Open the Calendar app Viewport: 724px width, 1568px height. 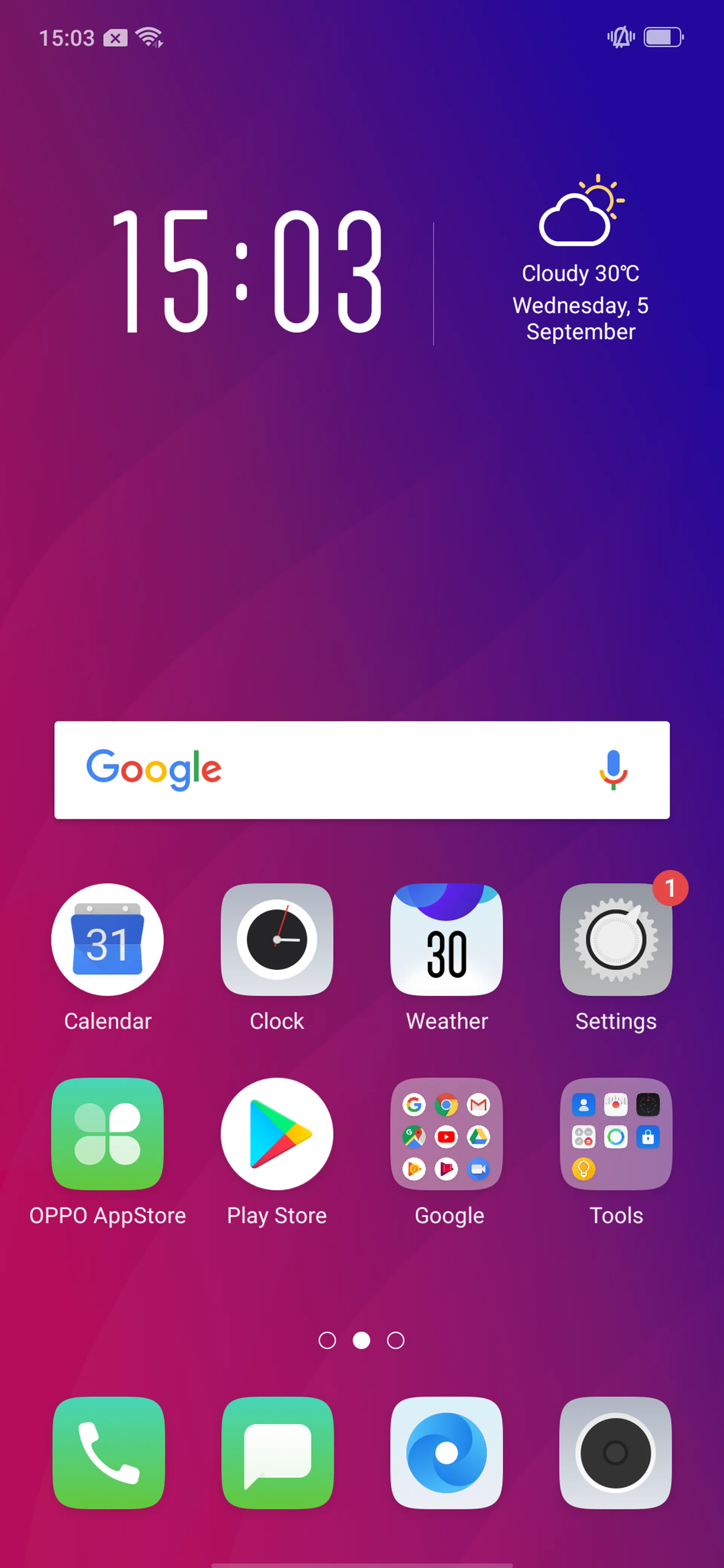[x=107, y=939]
